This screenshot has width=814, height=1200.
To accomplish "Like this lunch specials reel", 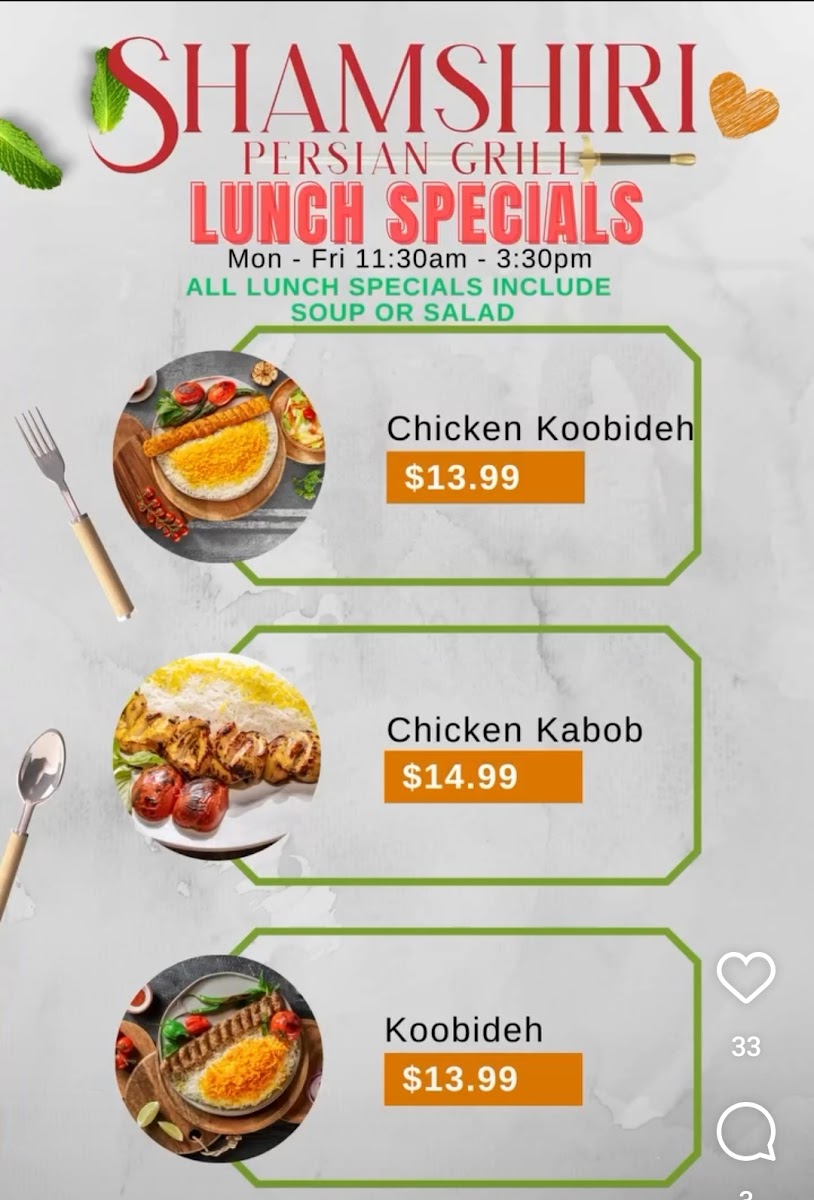I will pyautogui.click(x=746, y=977).
